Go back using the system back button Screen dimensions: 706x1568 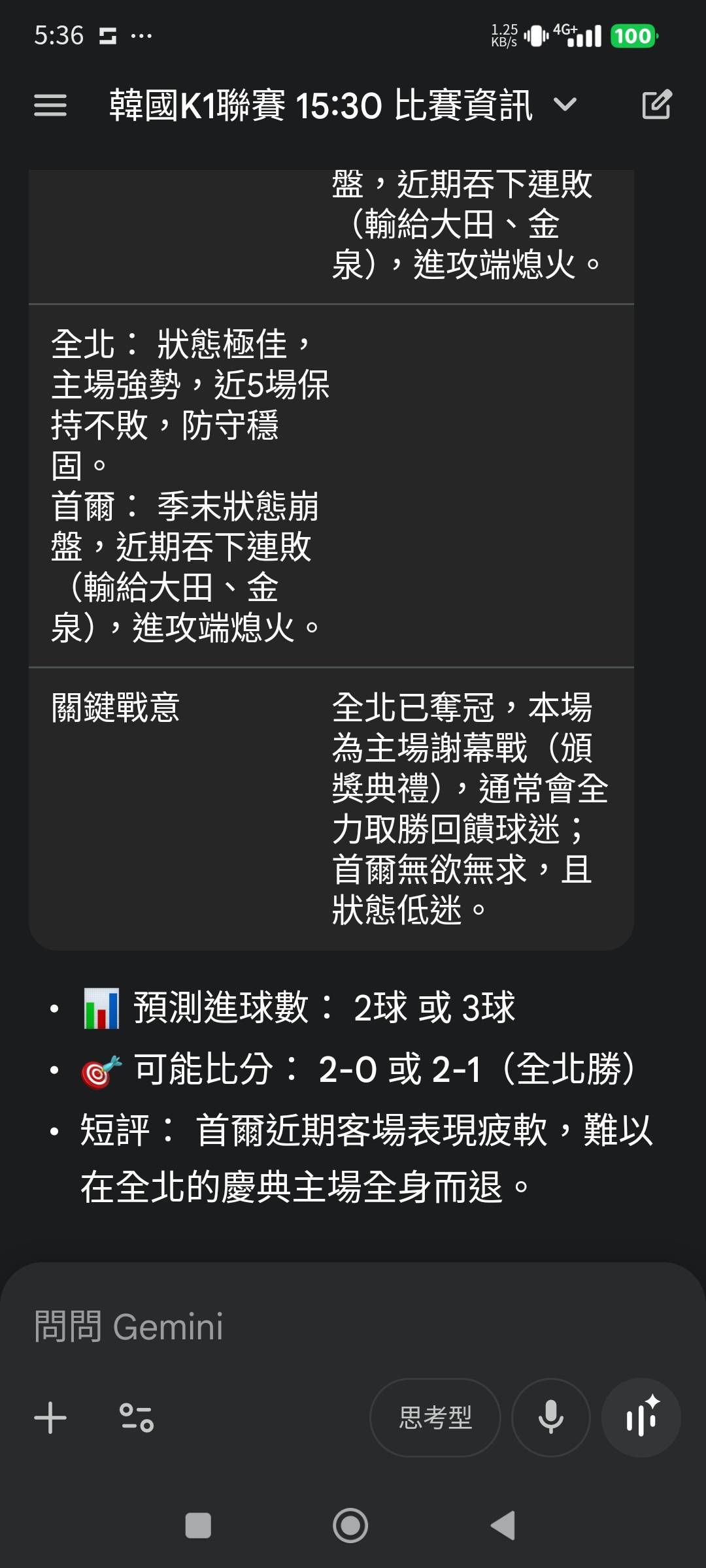click(x=503, y=1526)
